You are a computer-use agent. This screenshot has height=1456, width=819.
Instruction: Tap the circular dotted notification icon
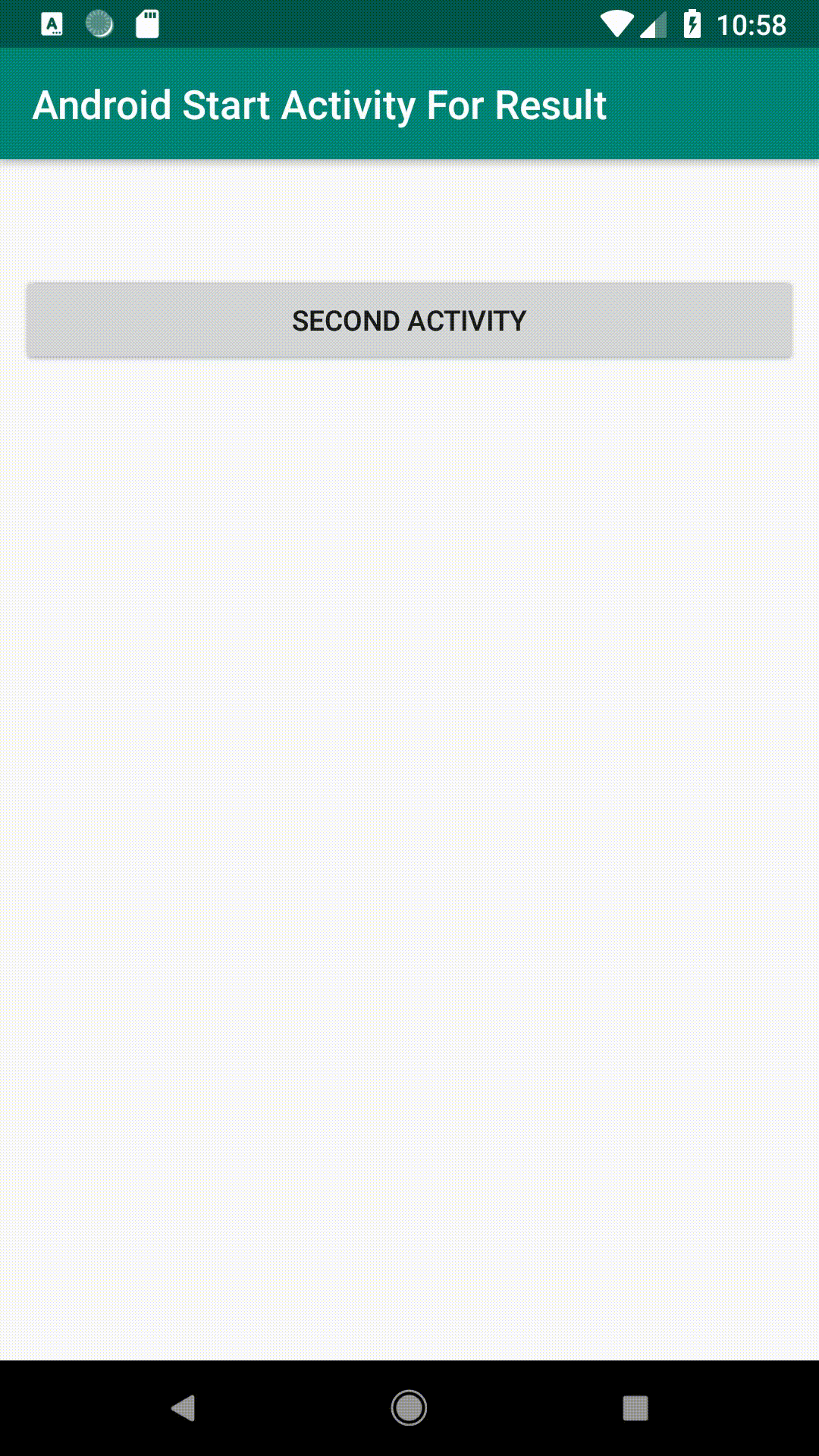[x=99, y=25]
